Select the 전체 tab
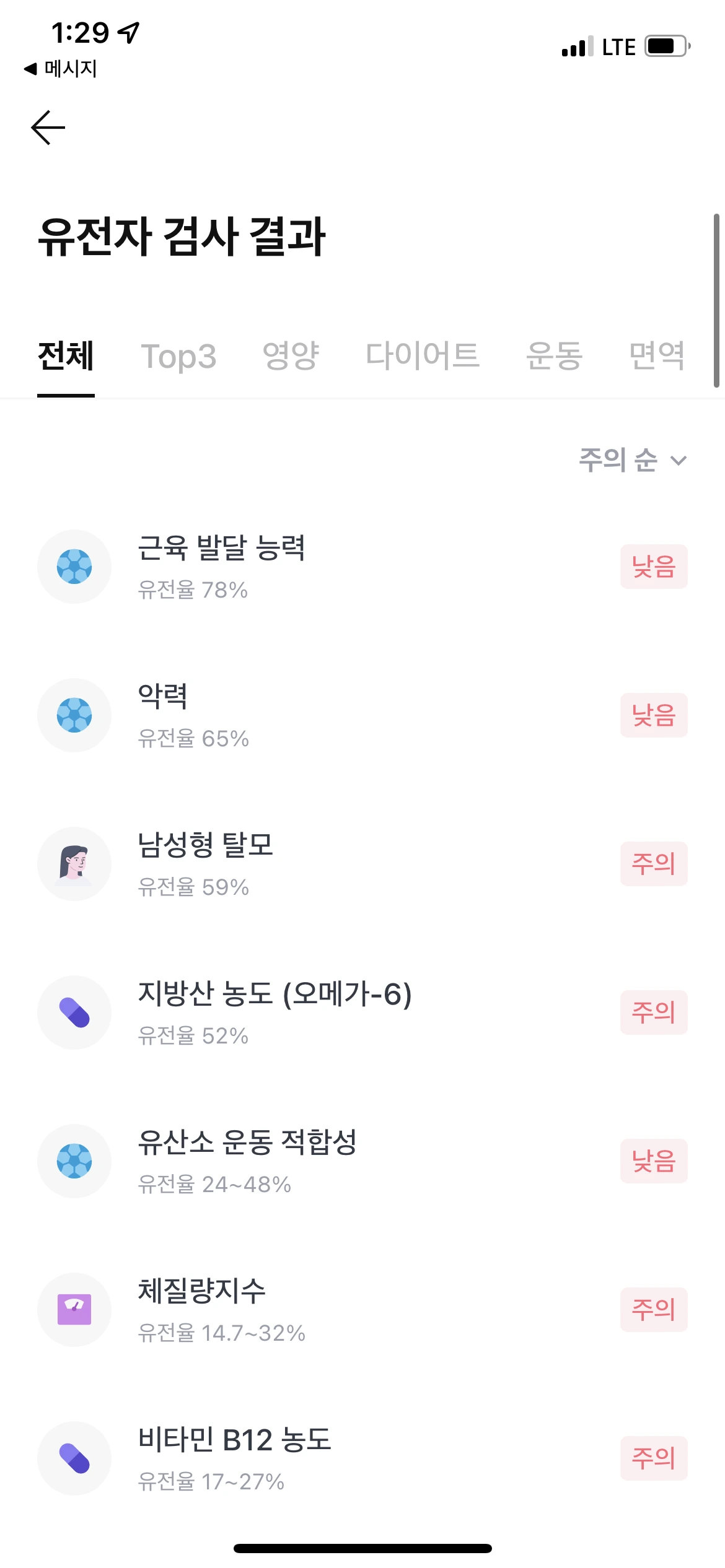This screenshot has width=725, height=1568. 66,356
